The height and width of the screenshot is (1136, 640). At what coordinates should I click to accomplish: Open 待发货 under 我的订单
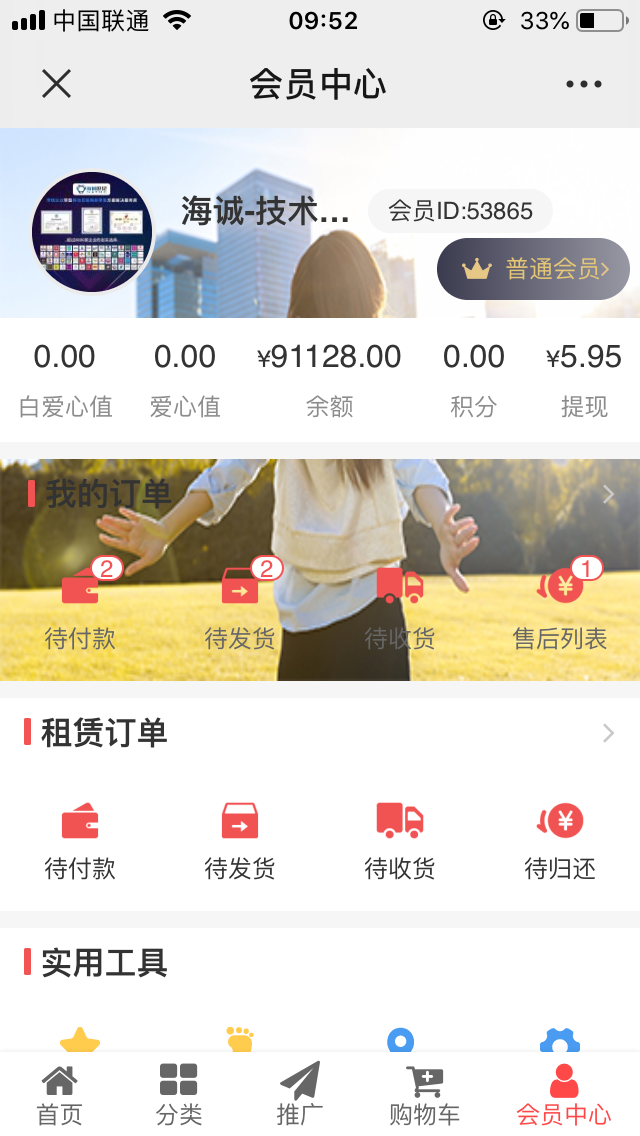pos(240,607)
